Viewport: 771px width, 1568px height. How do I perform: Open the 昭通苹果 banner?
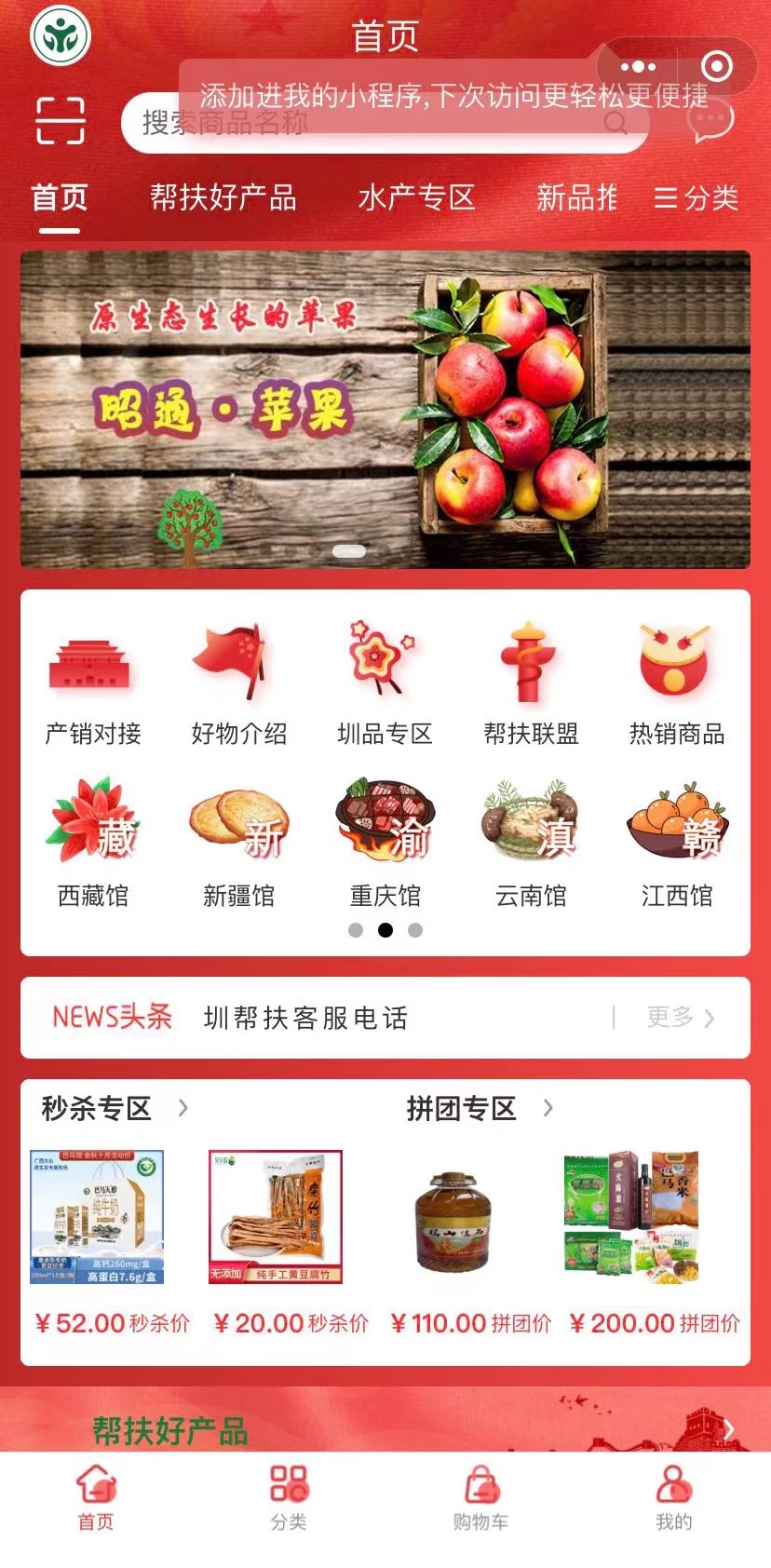pos(385,410)
